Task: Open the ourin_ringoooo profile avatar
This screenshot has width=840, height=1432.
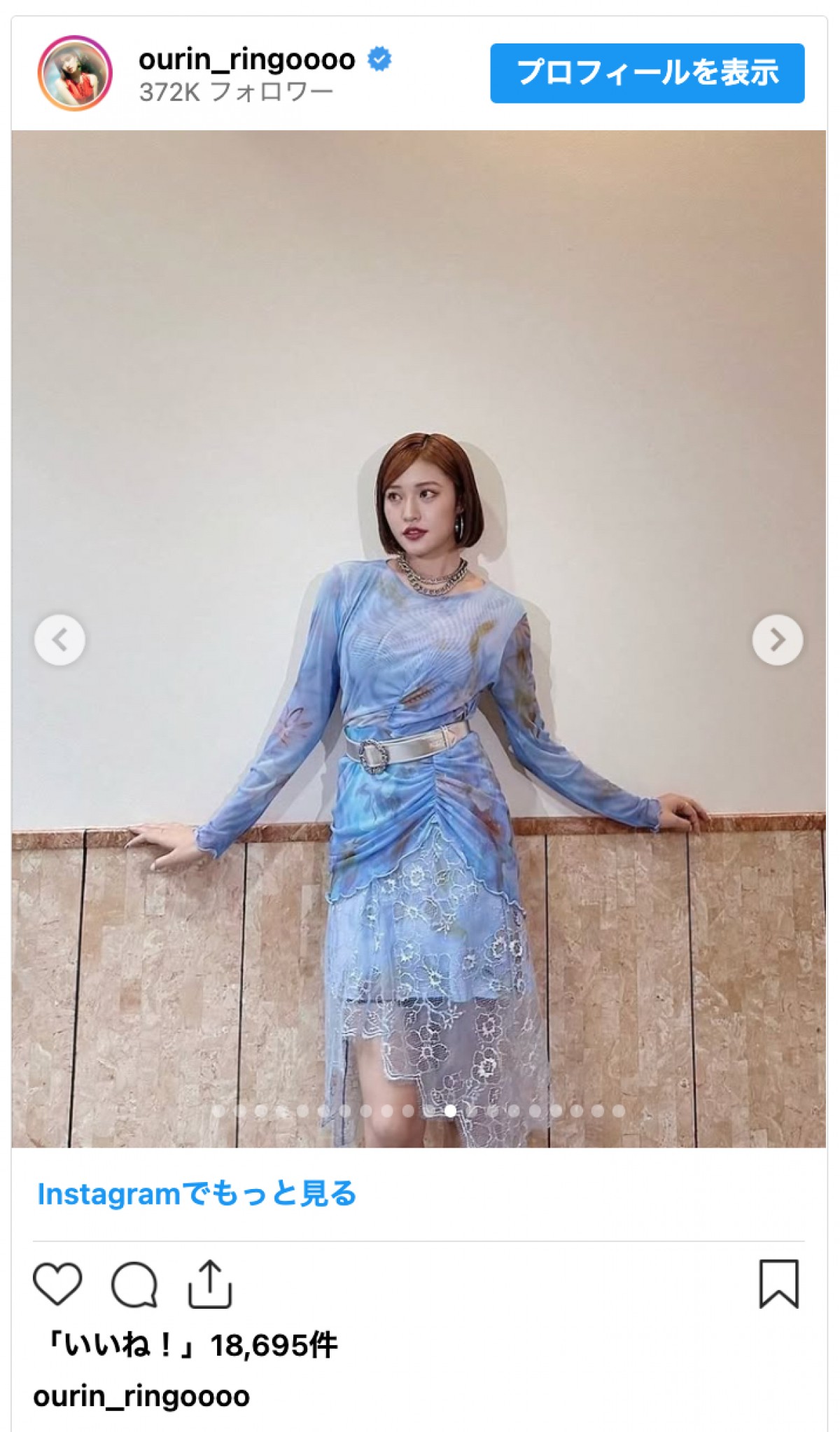Action: point(75,74)
